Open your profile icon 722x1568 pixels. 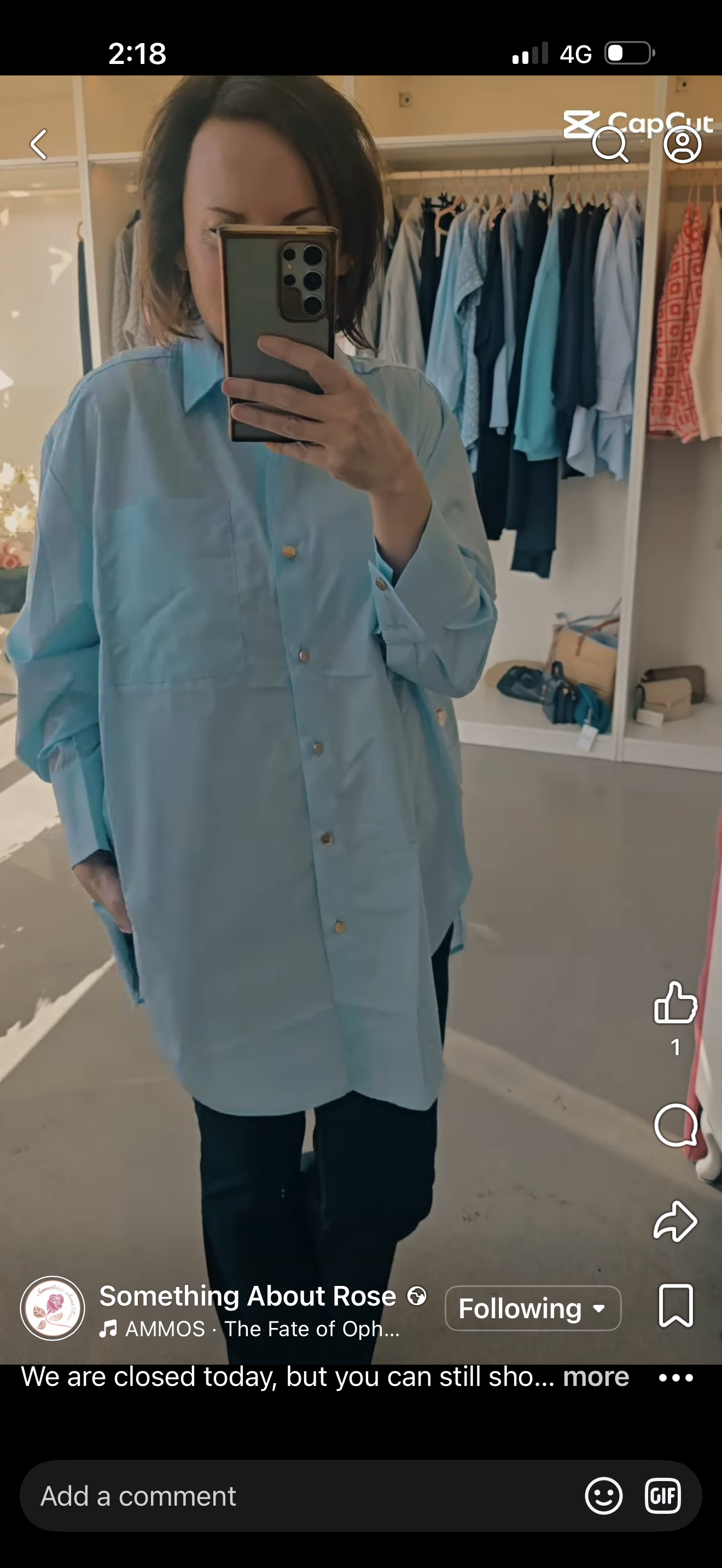pyautogui.click(x=683, y=144)
